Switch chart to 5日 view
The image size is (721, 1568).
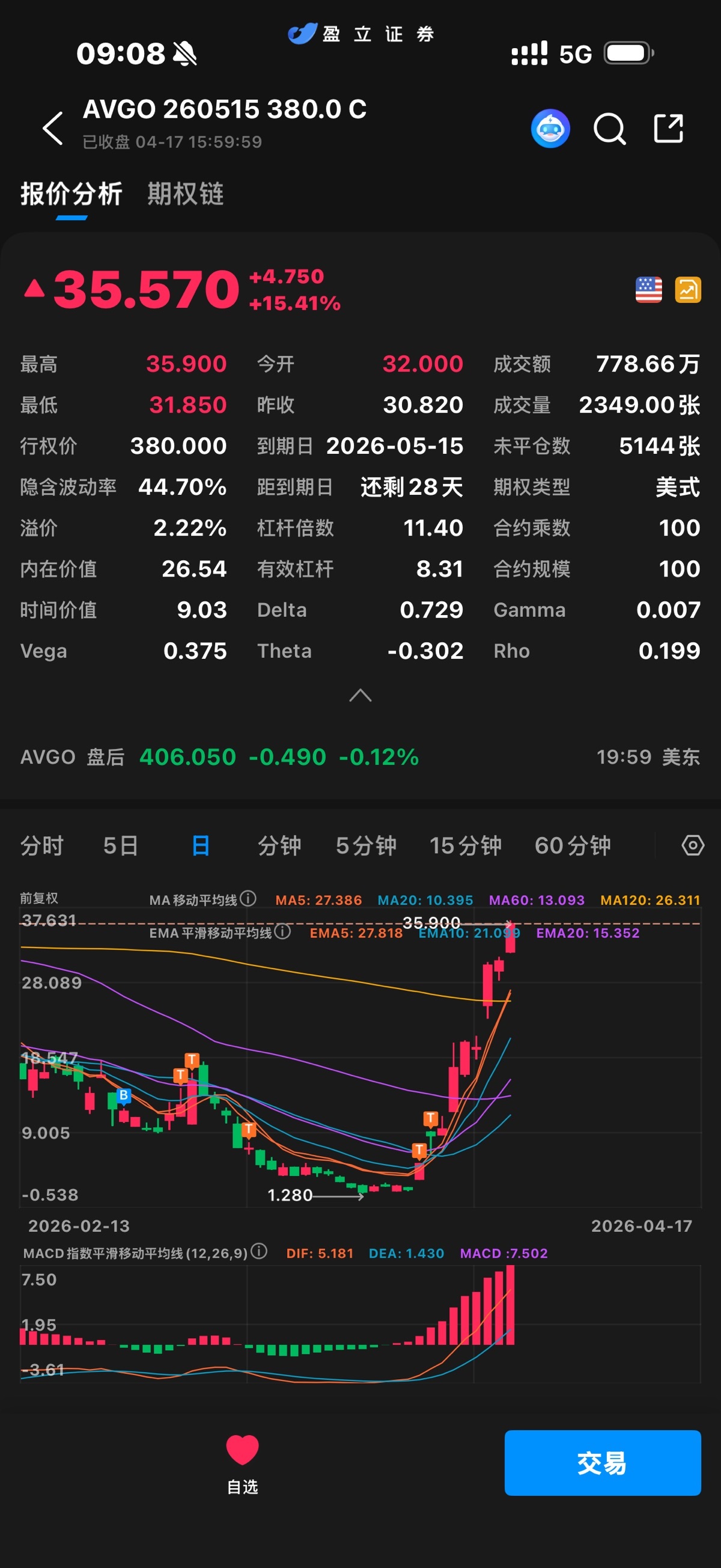(x=121, y=845)
